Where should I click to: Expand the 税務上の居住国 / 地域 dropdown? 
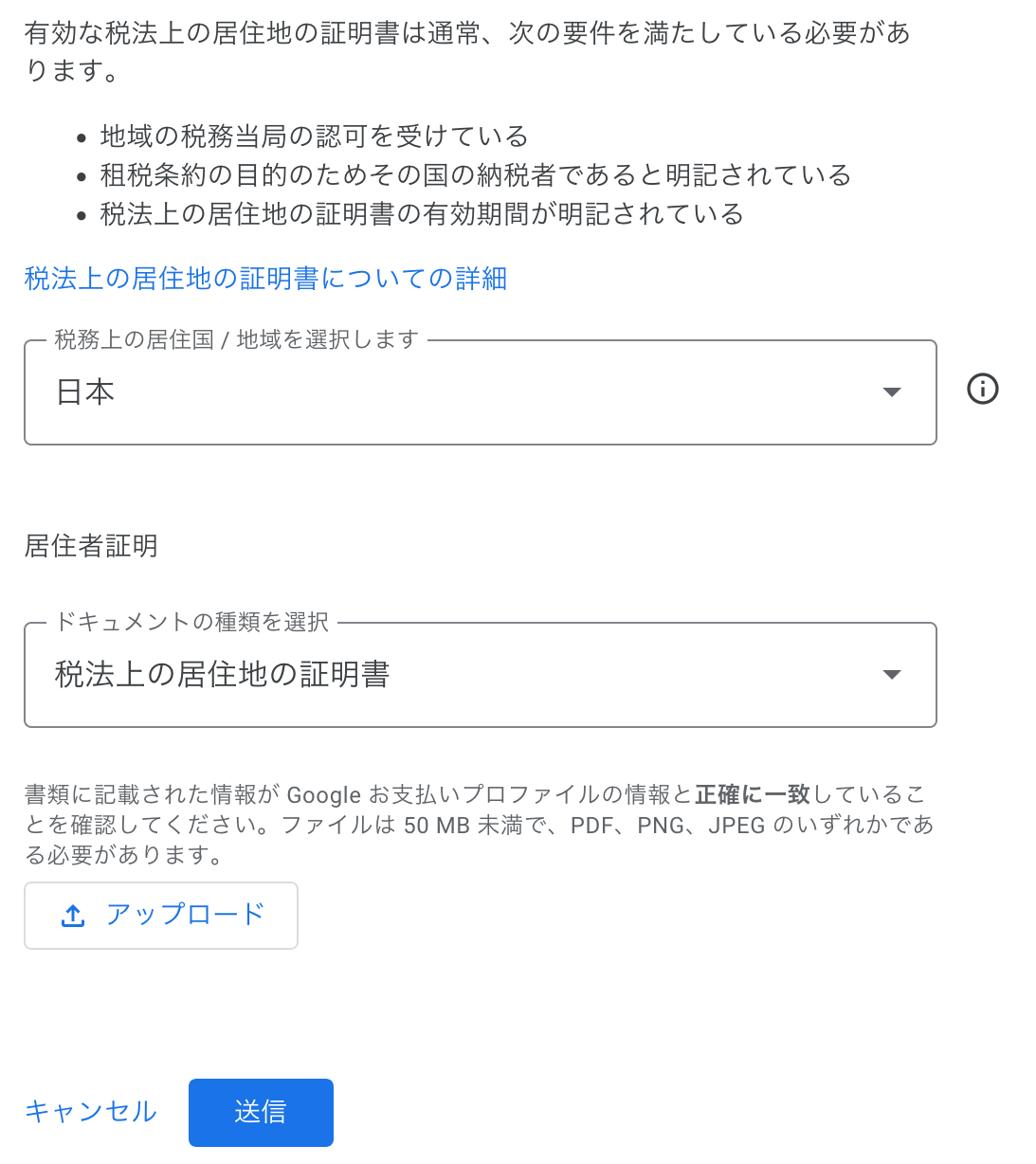pos(480,392)
